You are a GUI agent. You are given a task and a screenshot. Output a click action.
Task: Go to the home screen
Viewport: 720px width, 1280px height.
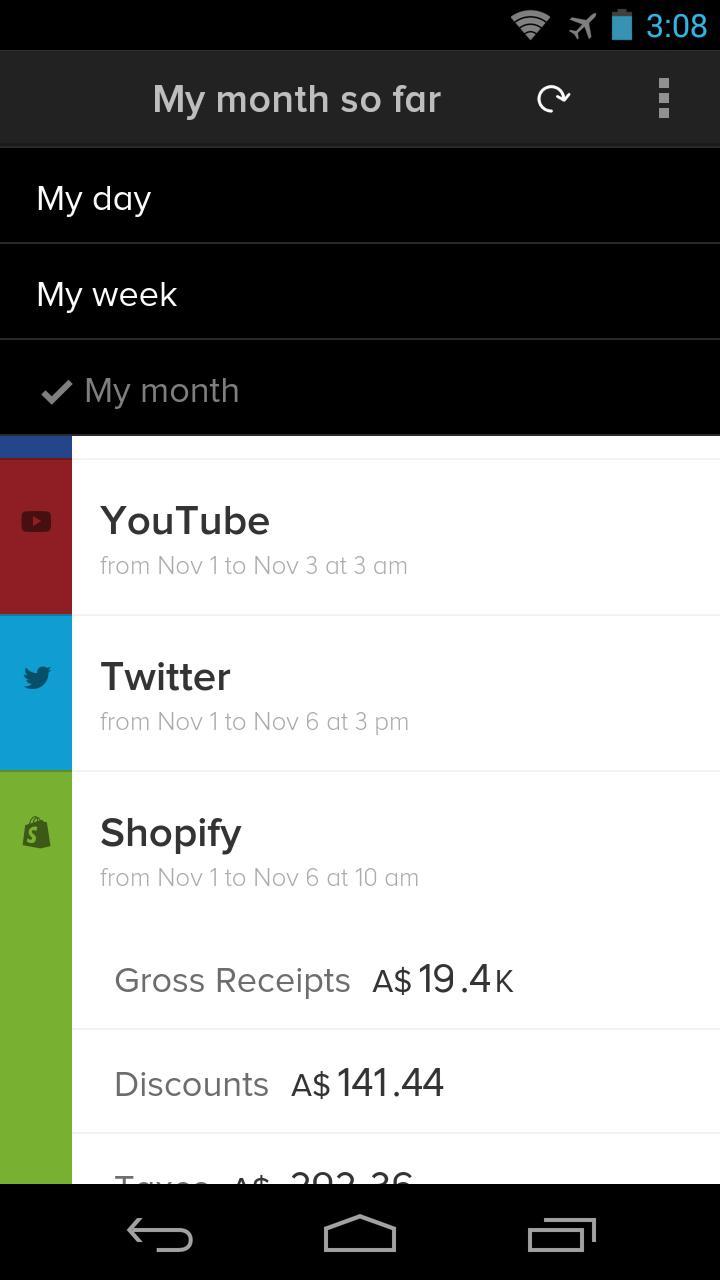[360, 1235]
